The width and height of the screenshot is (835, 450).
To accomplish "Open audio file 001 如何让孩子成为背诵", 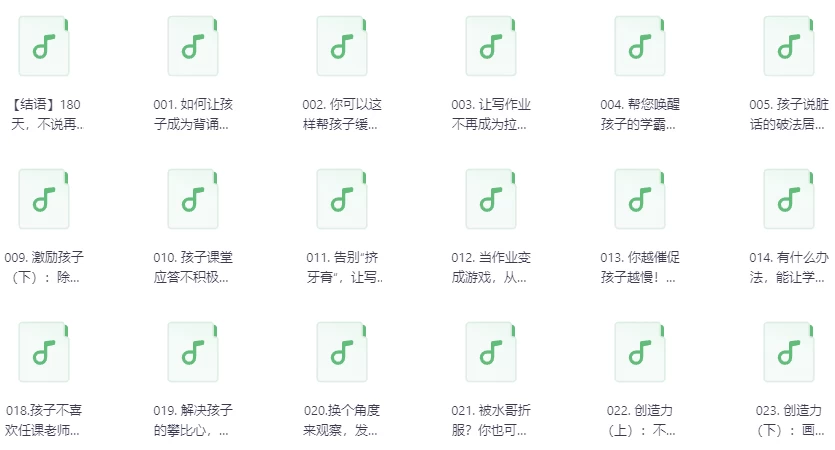I will [193, 47].
